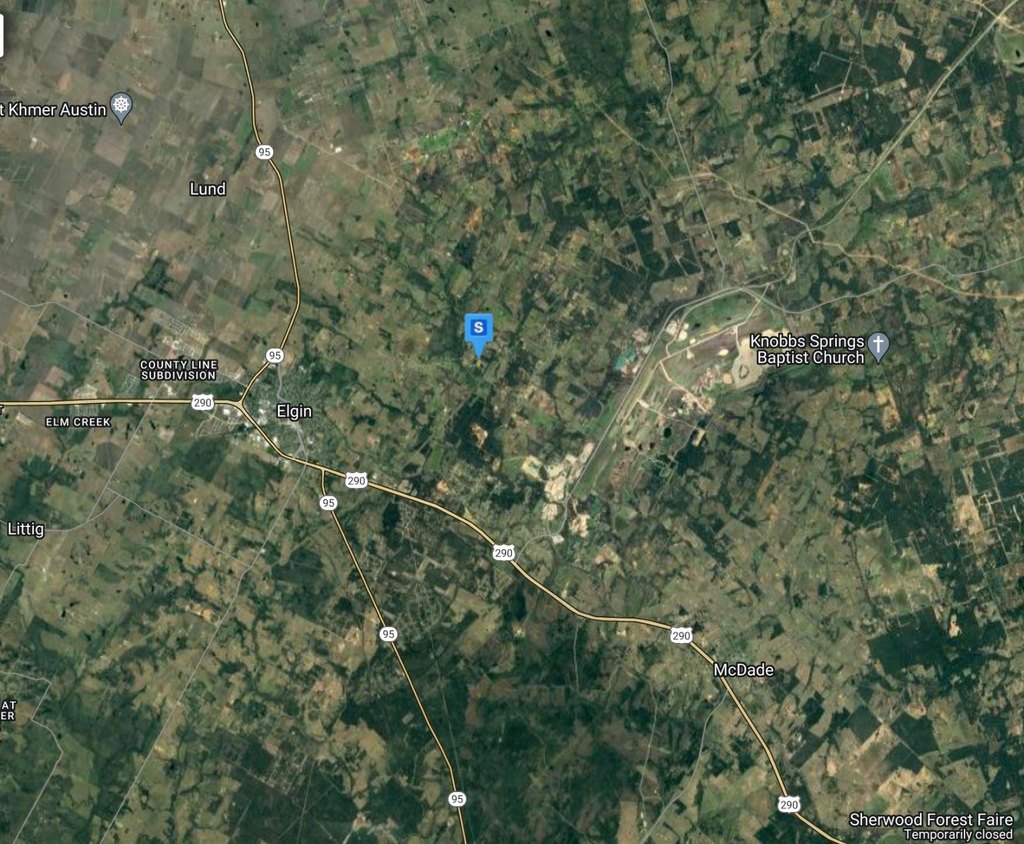The height and width of the screenshot is (844, 1024).
Task: Tap the blue S map marker
Action: tap(479, 329)
